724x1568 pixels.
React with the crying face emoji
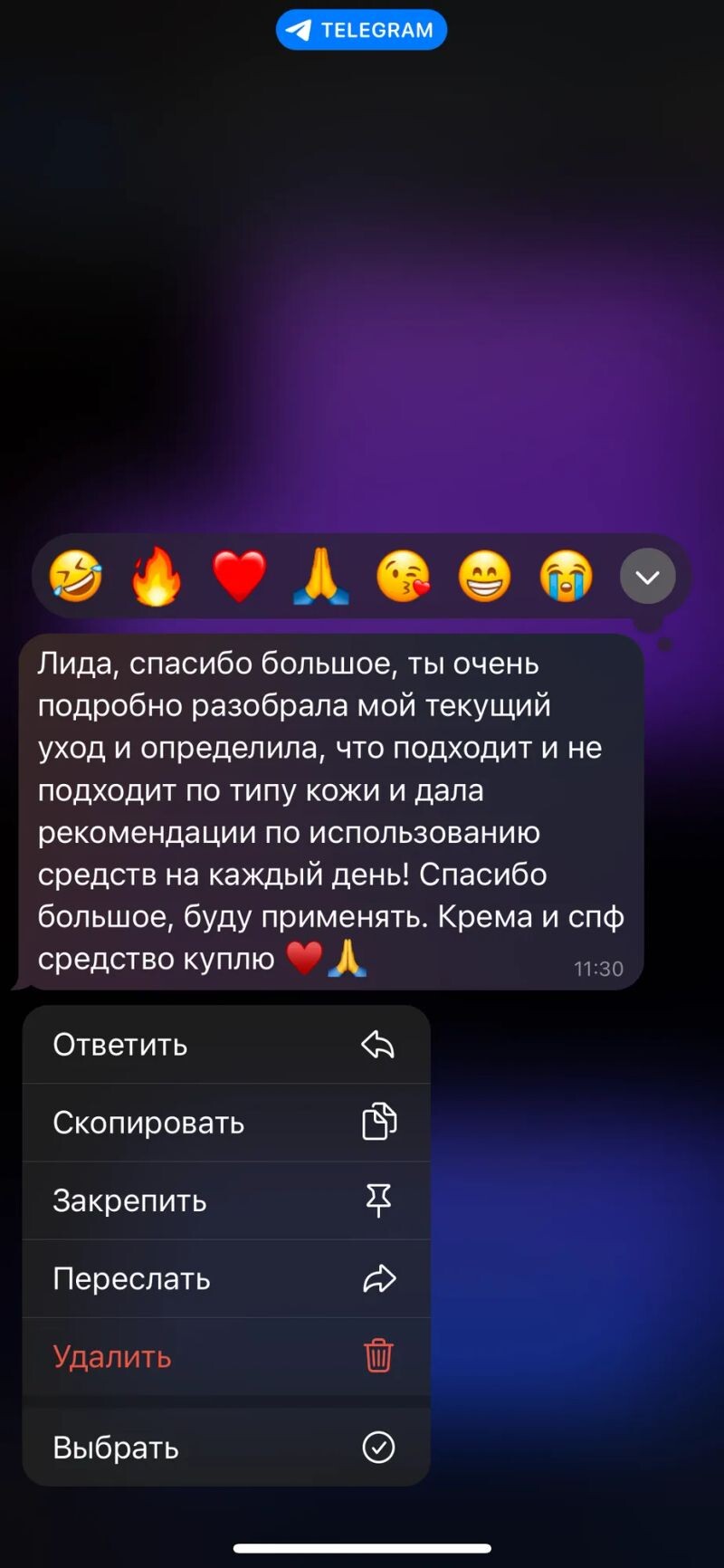(566, 577)
